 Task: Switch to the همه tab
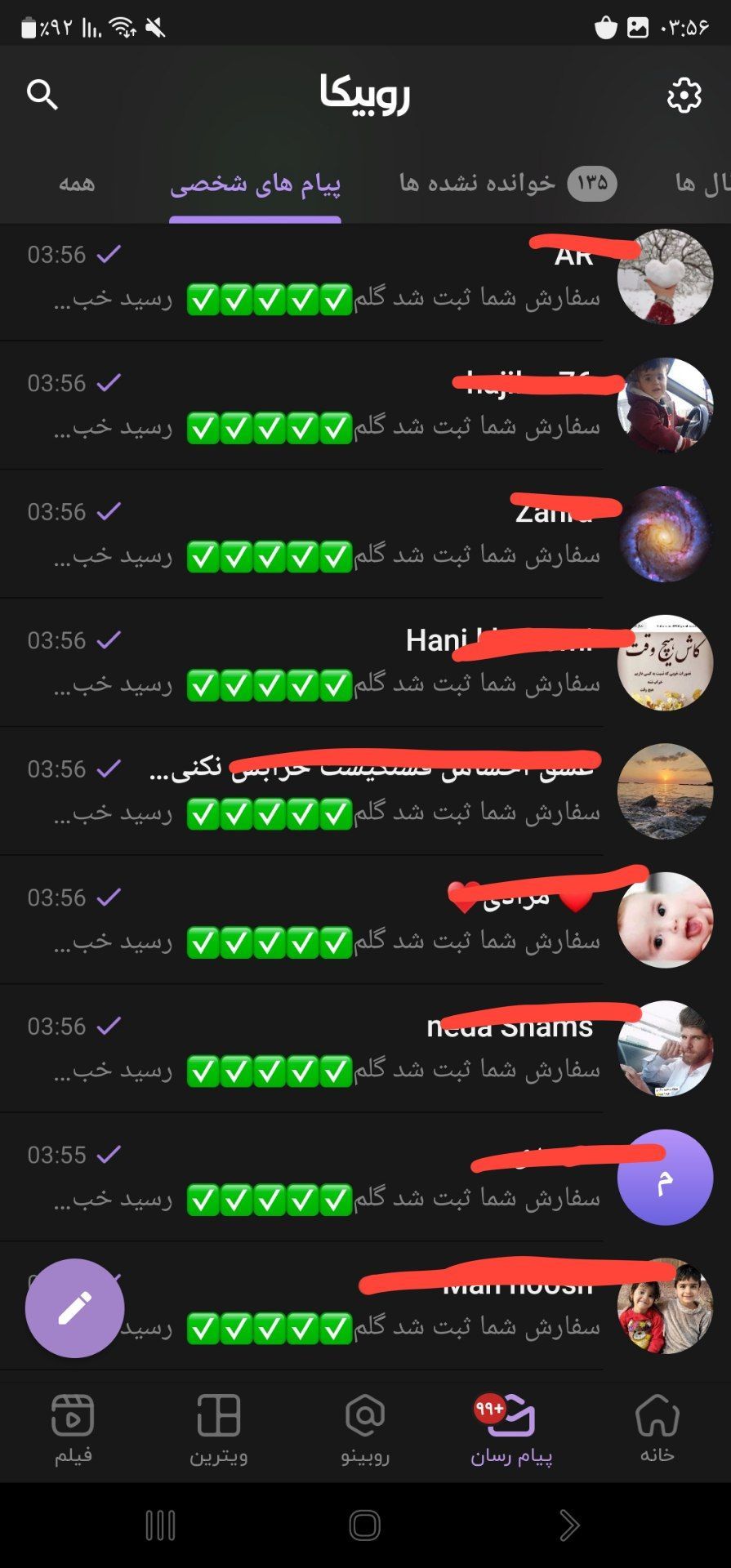[x=77, y=184]
